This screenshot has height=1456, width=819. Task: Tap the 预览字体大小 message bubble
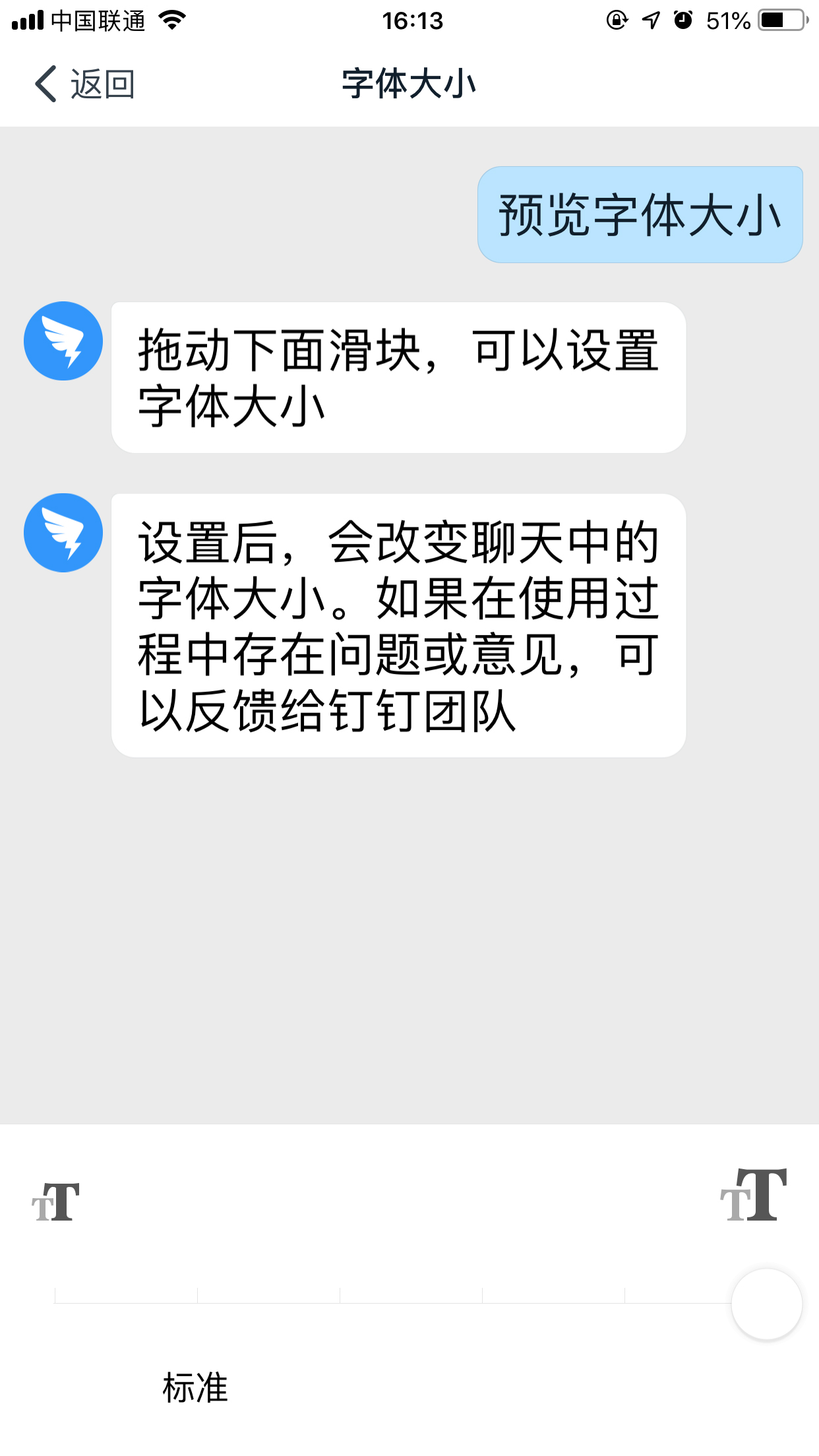(638, 215)
